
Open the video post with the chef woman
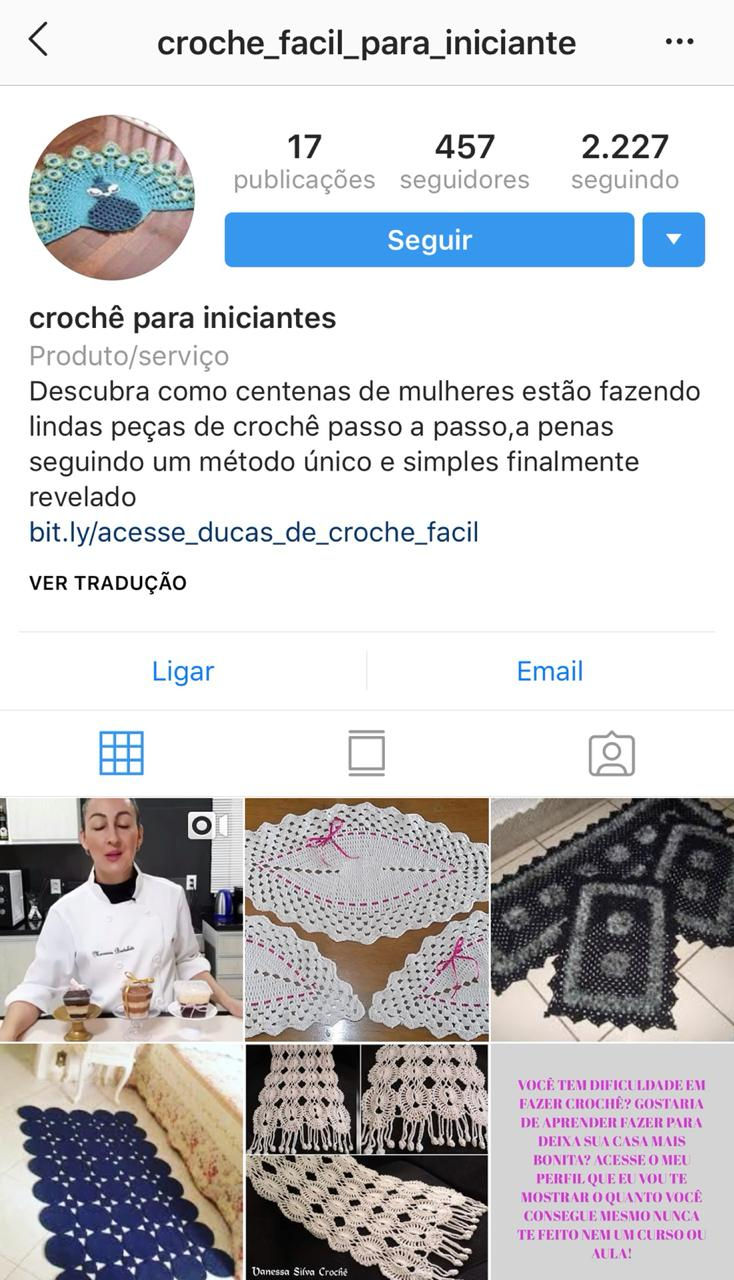[121, 919]
